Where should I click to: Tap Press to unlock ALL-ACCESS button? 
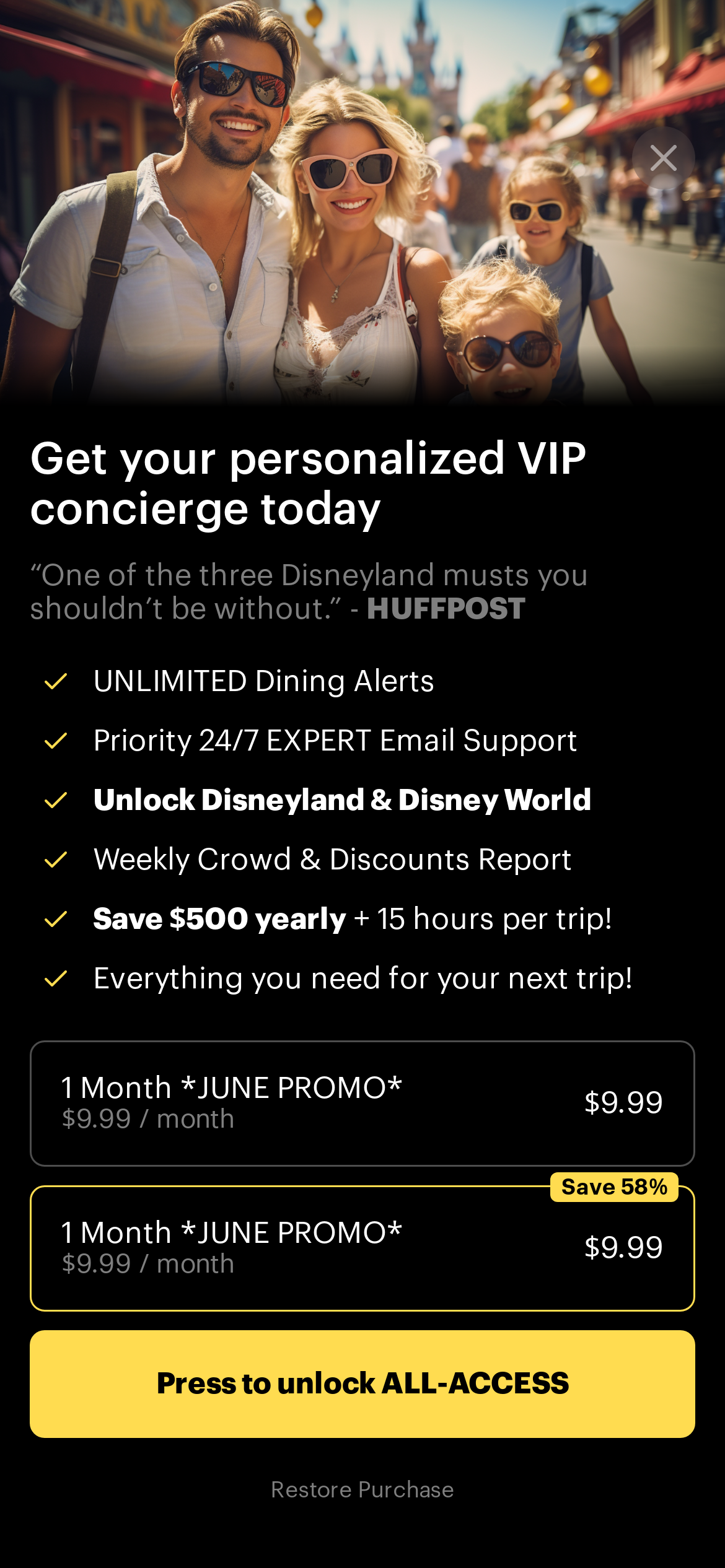[x=362, y=1383]
